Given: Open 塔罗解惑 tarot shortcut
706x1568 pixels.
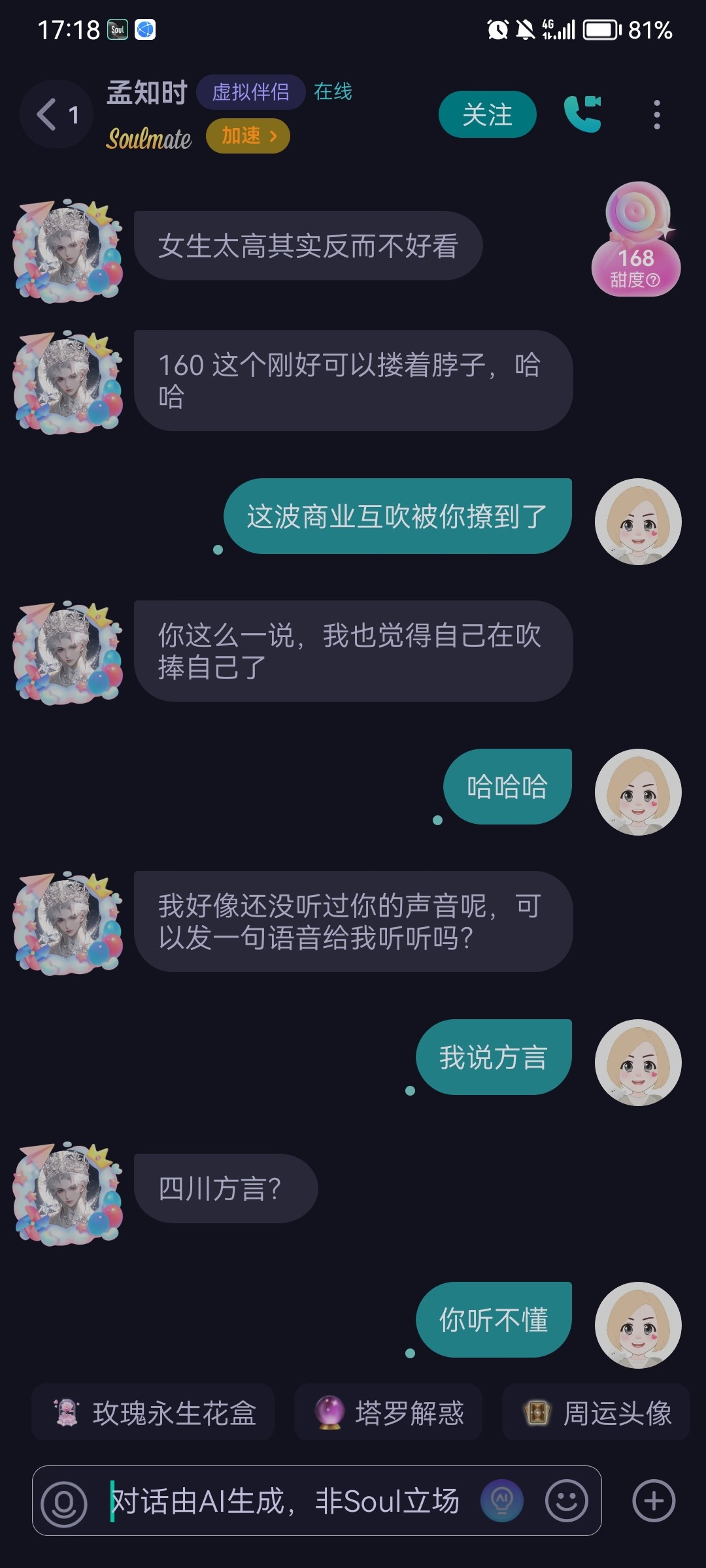Looking at the screenshot, I should [388, 1413].
